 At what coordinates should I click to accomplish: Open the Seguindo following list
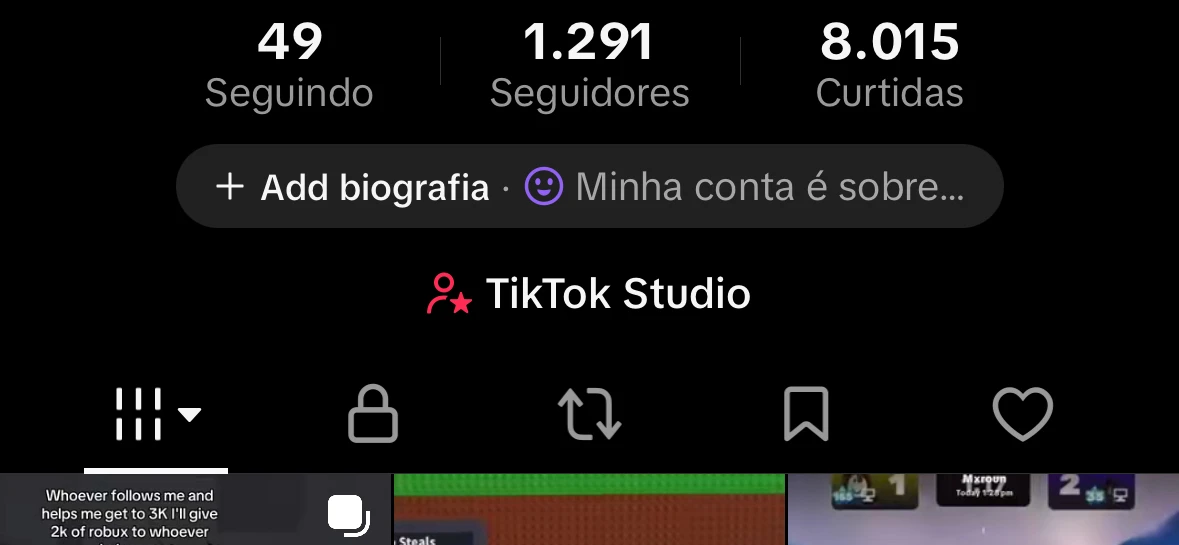pos(289,66)
